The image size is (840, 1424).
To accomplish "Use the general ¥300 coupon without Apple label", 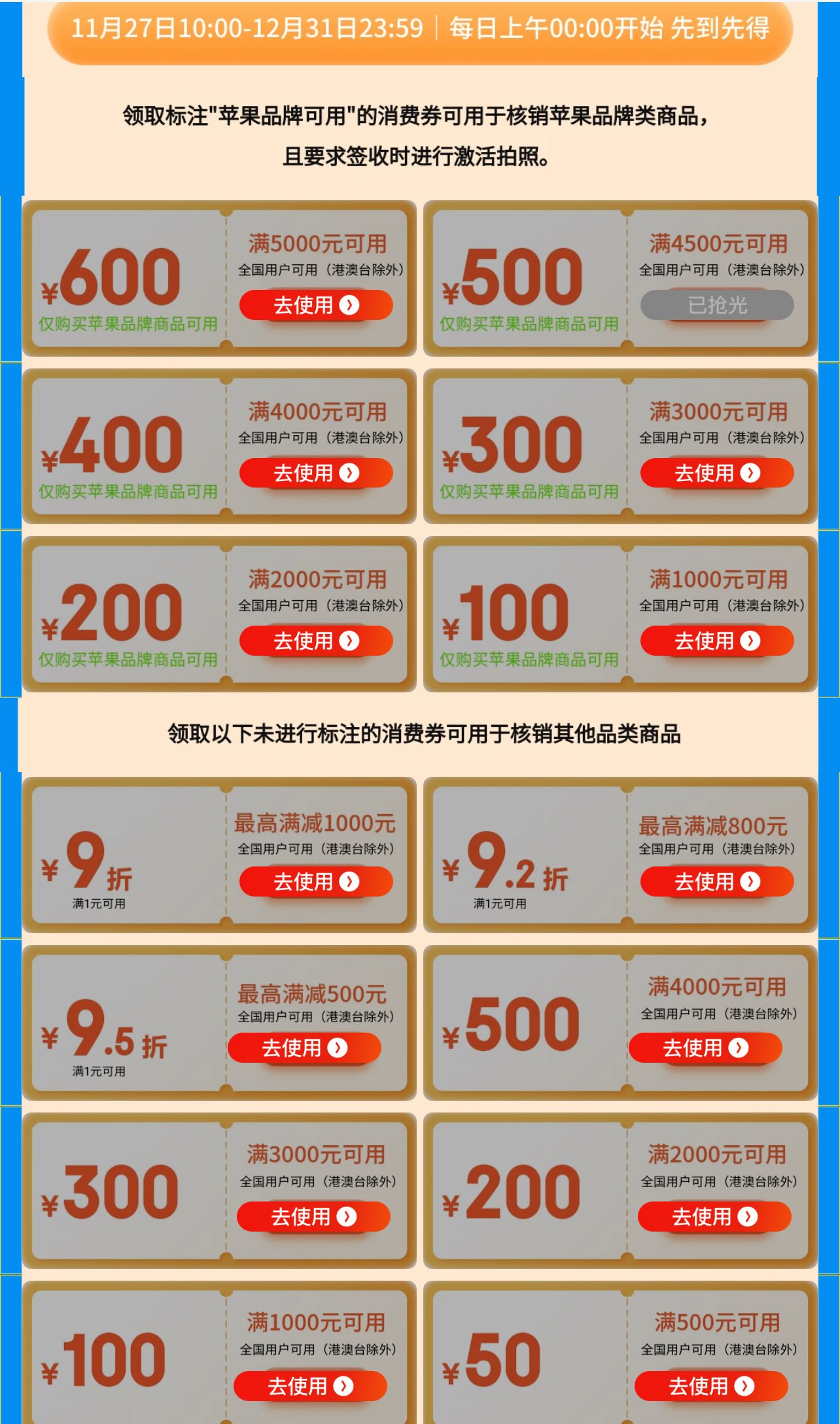I will tap(313, 1217).
